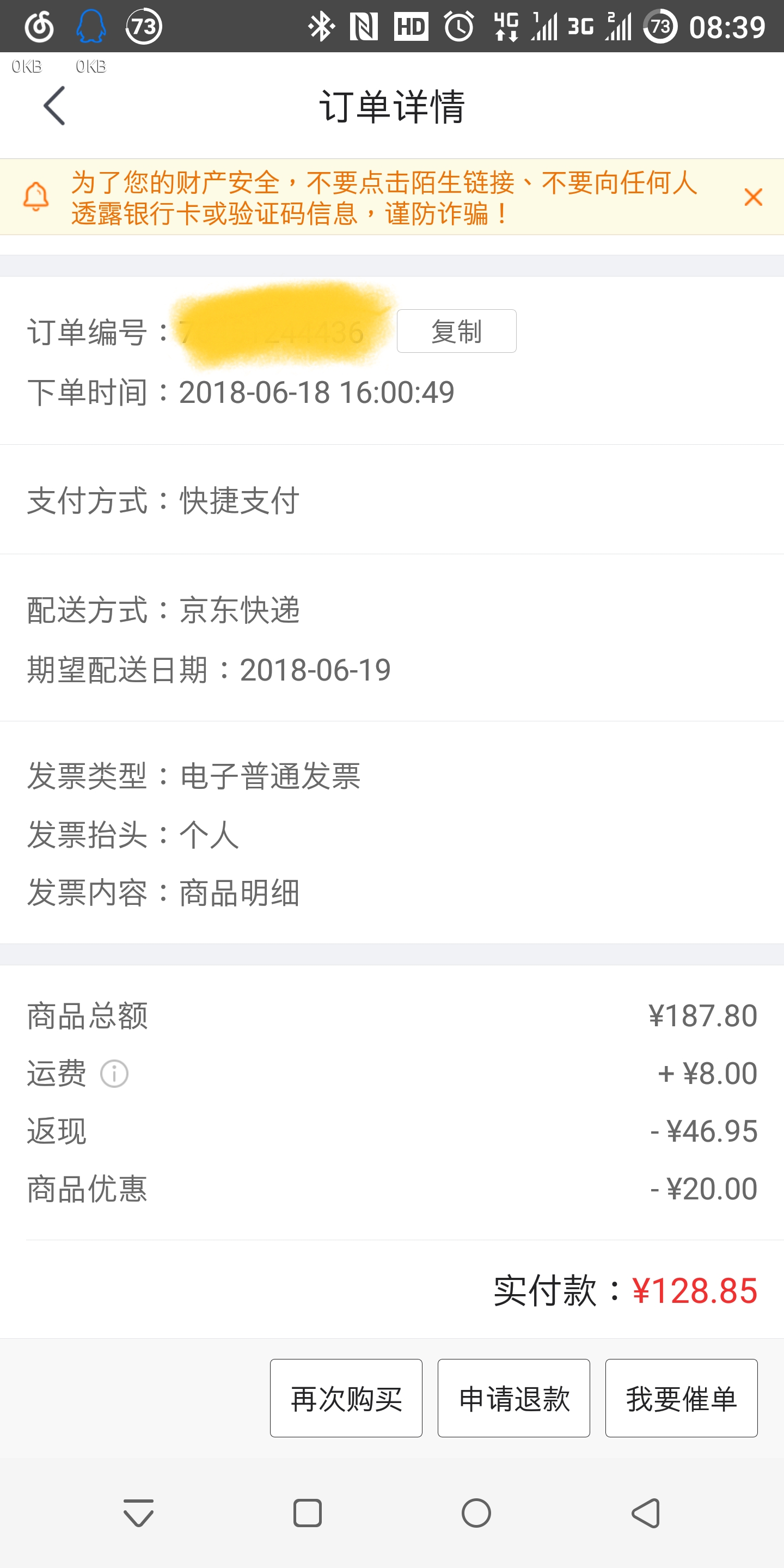Image resolution: width=784 pixels, height=1568 pixels.
Task: Copy the order number with 复制
Action: (456, 331)
